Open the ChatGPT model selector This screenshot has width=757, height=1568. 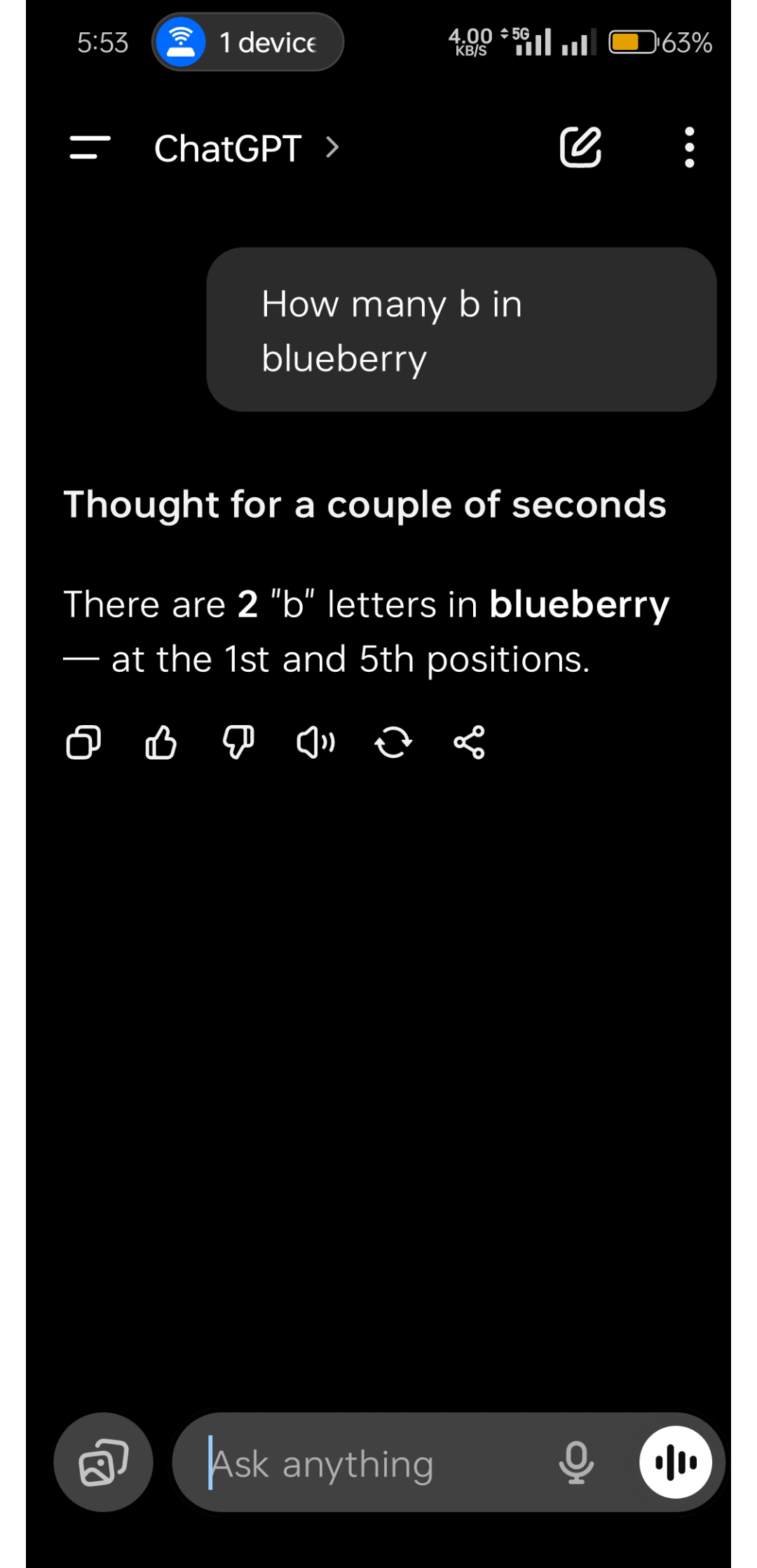[247, 149]
